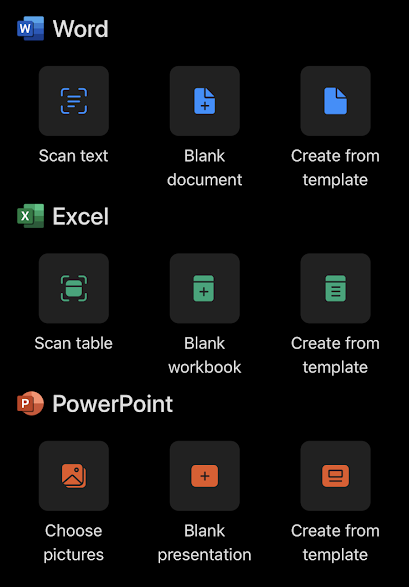
Task: Tap Scan text under Word
Action: click(74, 101)
